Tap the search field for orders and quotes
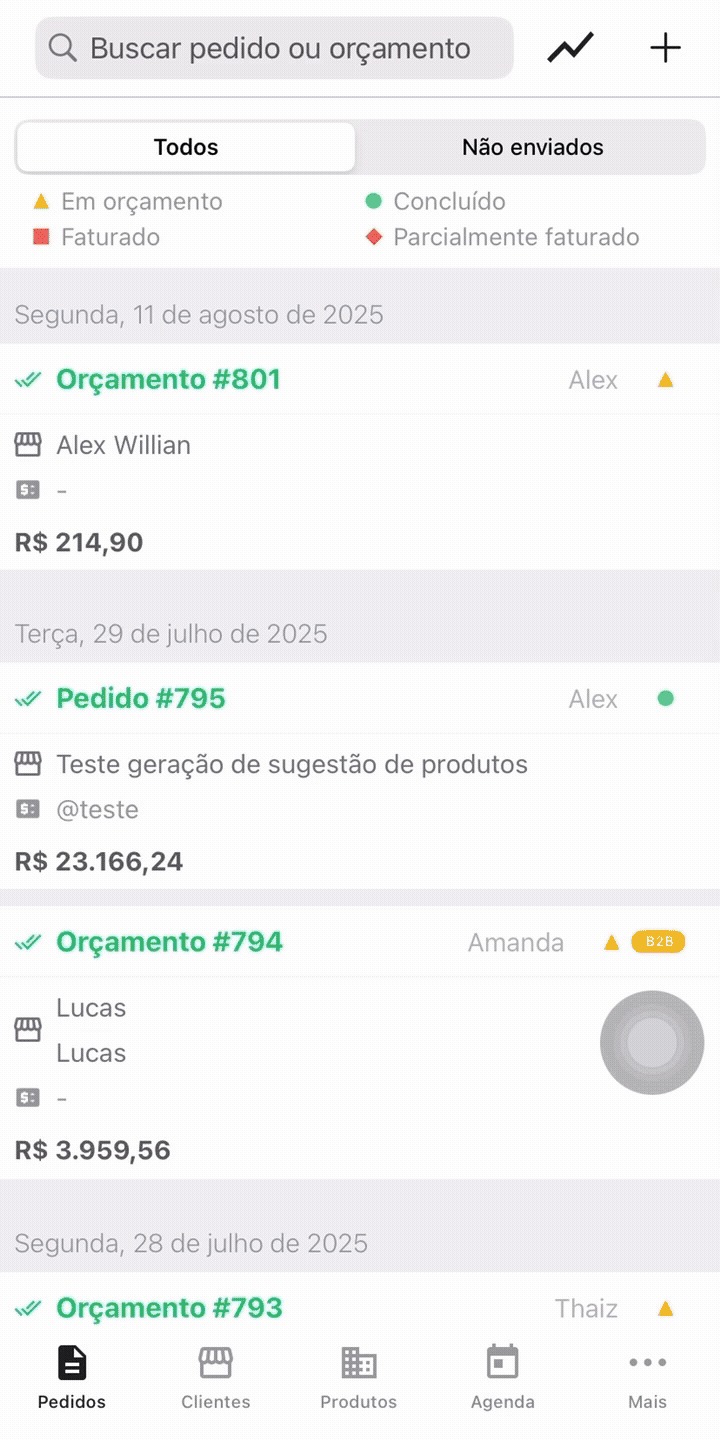The height and width of the screenshot is (1440, 720). point(275,48)
